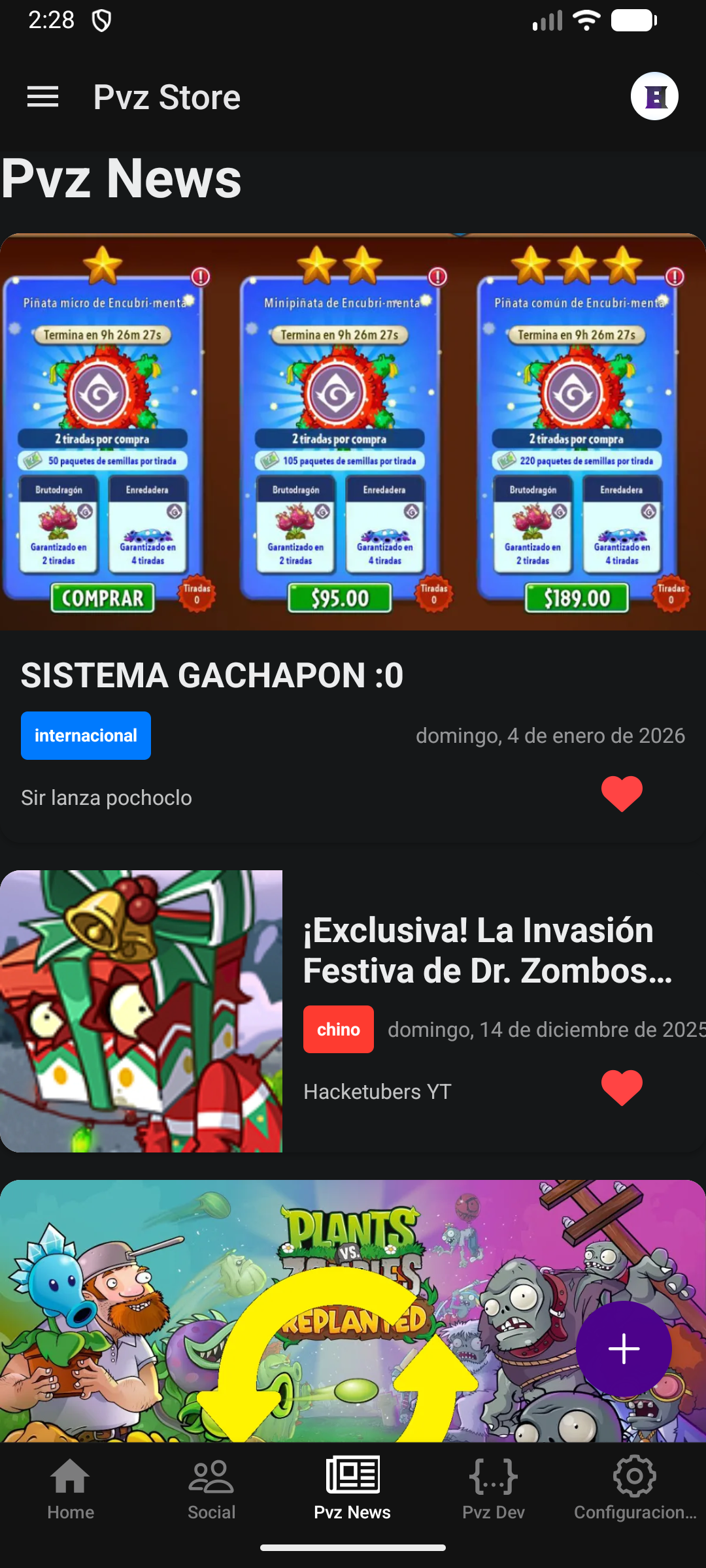Add a new post with plus button
The height and width of the screenshot is (1568, 706).
[624, 1349]
